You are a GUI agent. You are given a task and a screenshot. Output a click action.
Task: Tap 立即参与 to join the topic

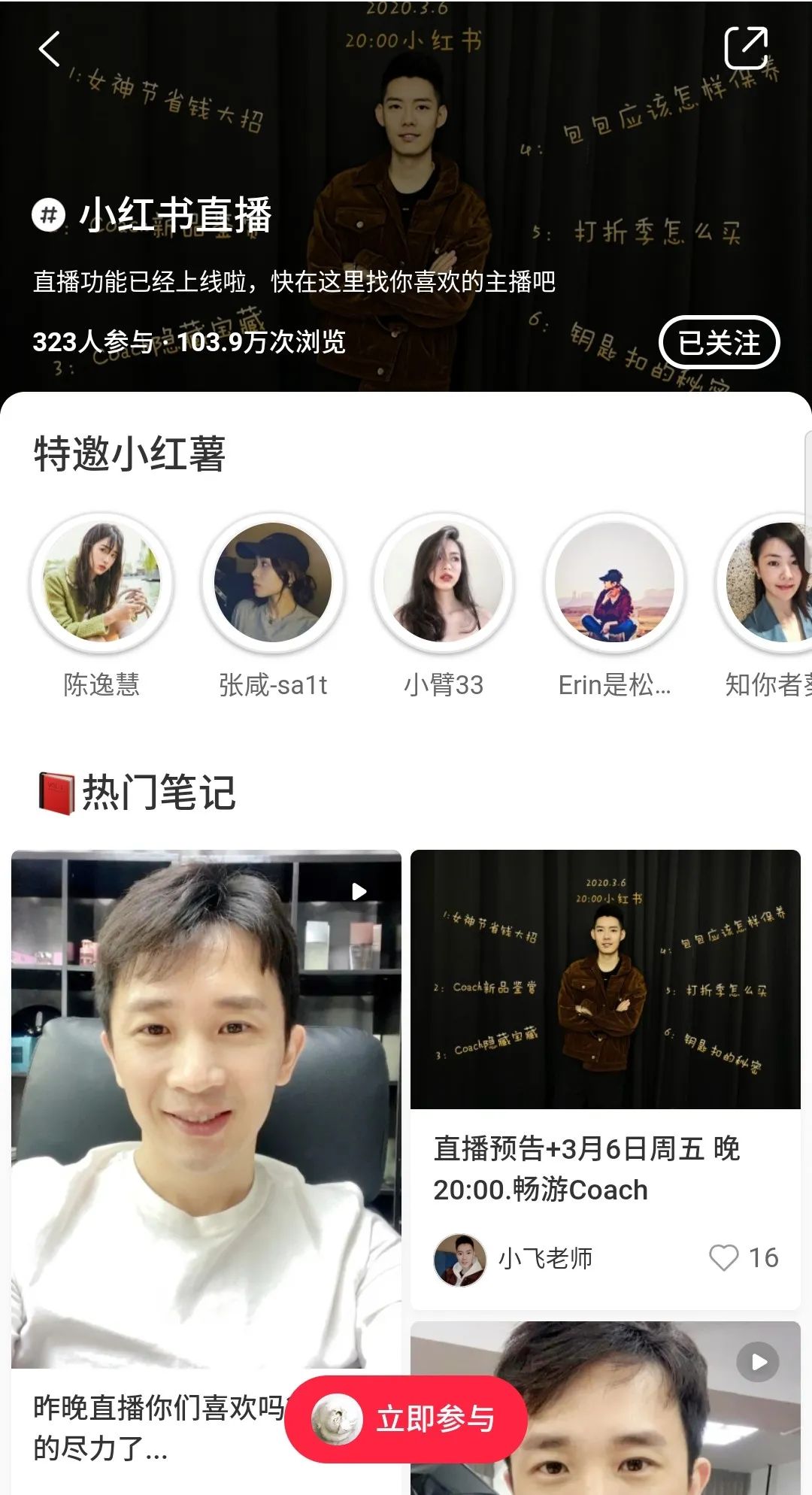(407, 1419)
